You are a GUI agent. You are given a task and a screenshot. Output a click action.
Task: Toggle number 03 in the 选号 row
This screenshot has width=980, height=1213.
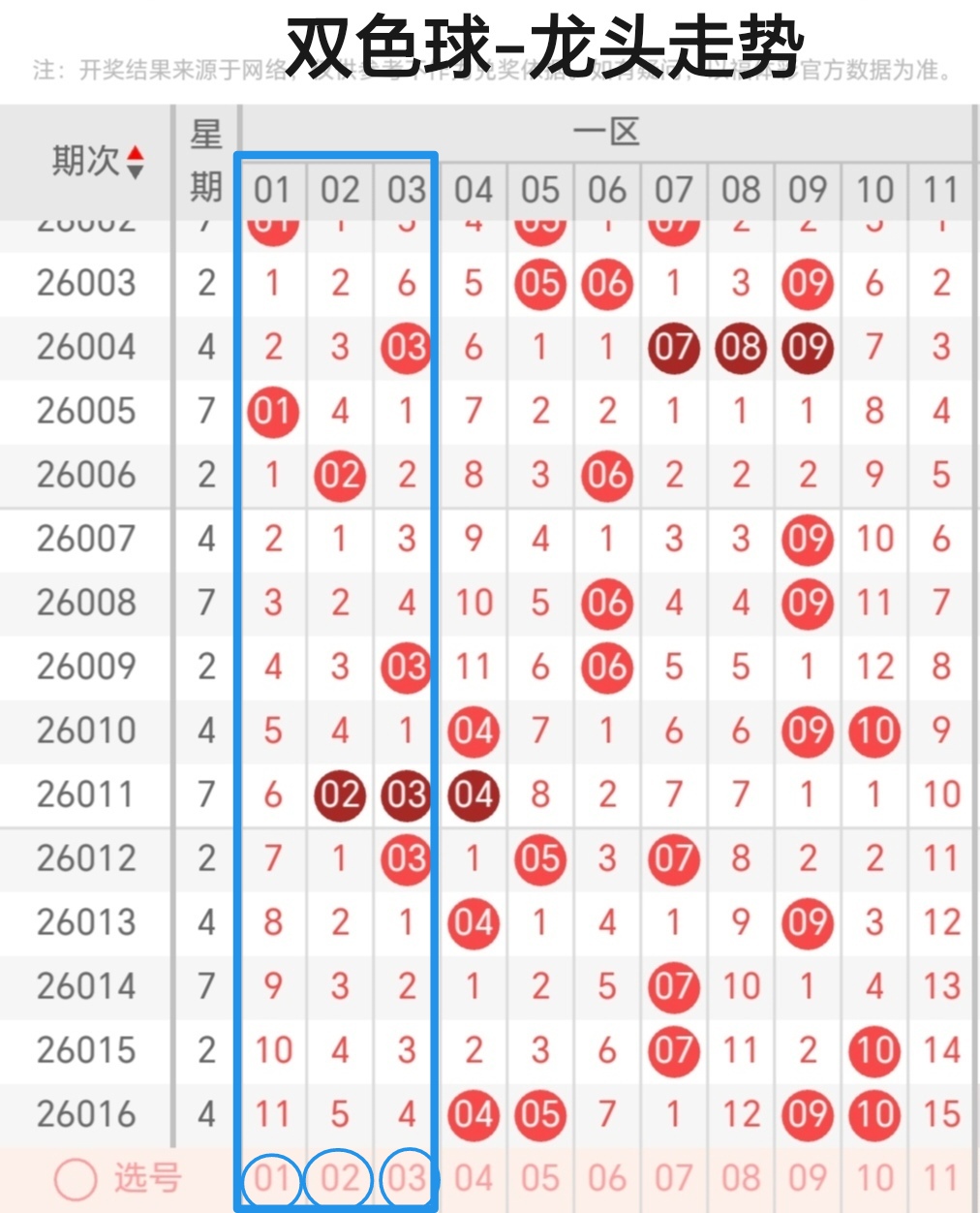coord(406,1176)
